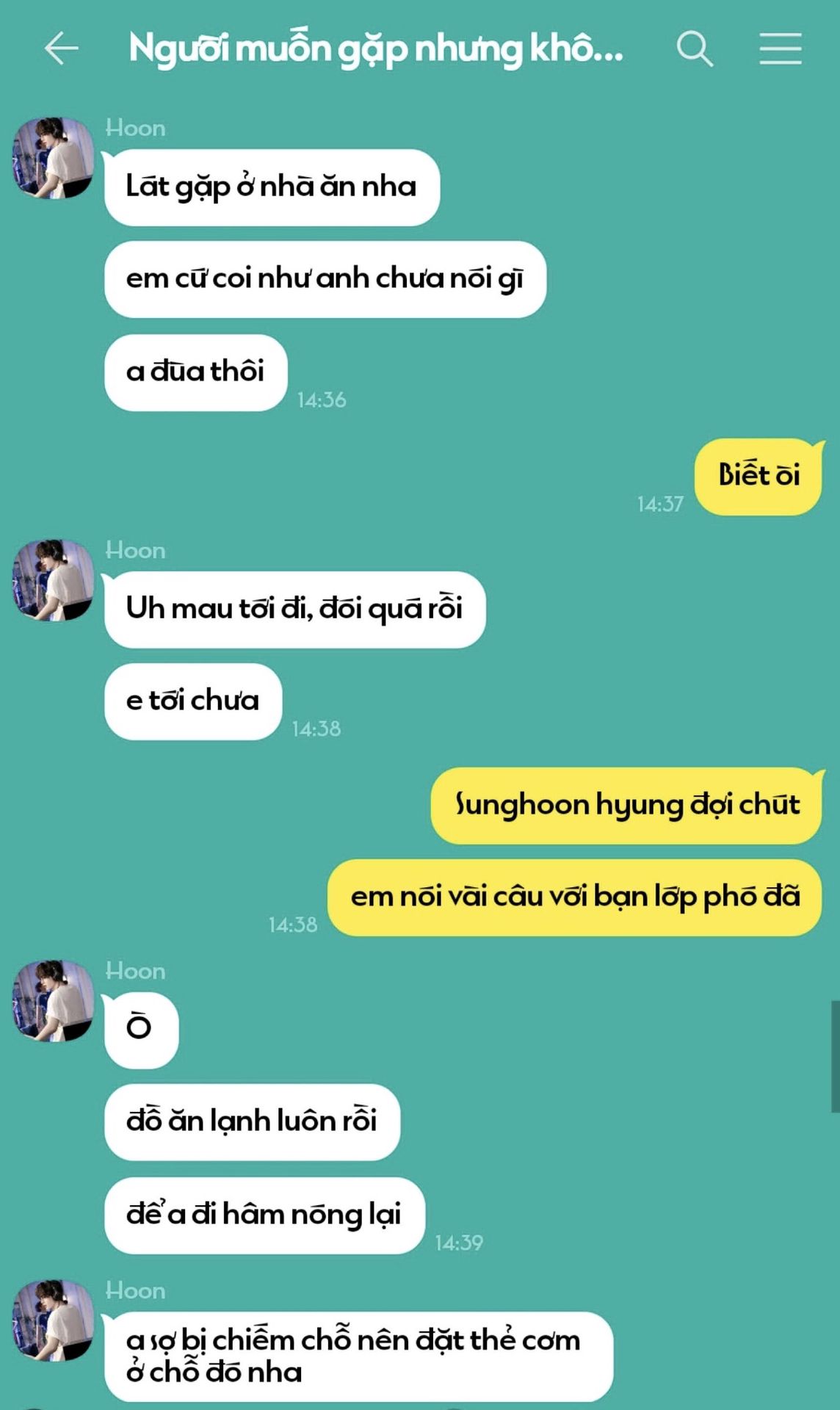Screen dimensions: 840x1410
Task: Go back using the arrow icon
Action: (62, 49)
